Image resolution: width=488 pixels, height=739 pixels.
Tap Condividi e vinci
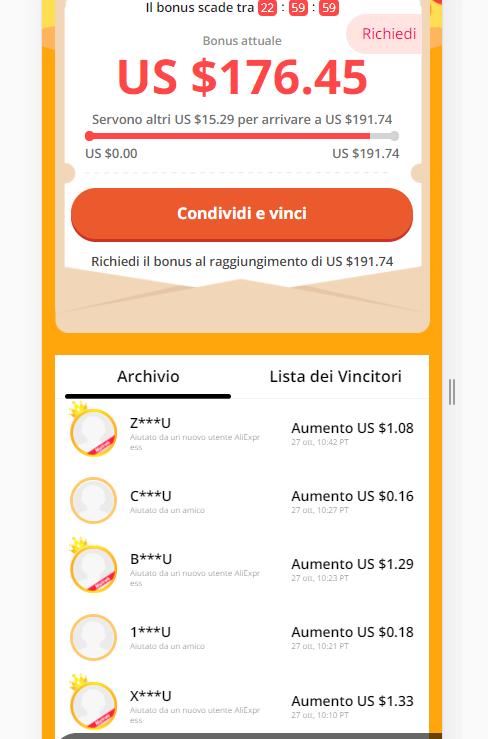tap(242, 213)
